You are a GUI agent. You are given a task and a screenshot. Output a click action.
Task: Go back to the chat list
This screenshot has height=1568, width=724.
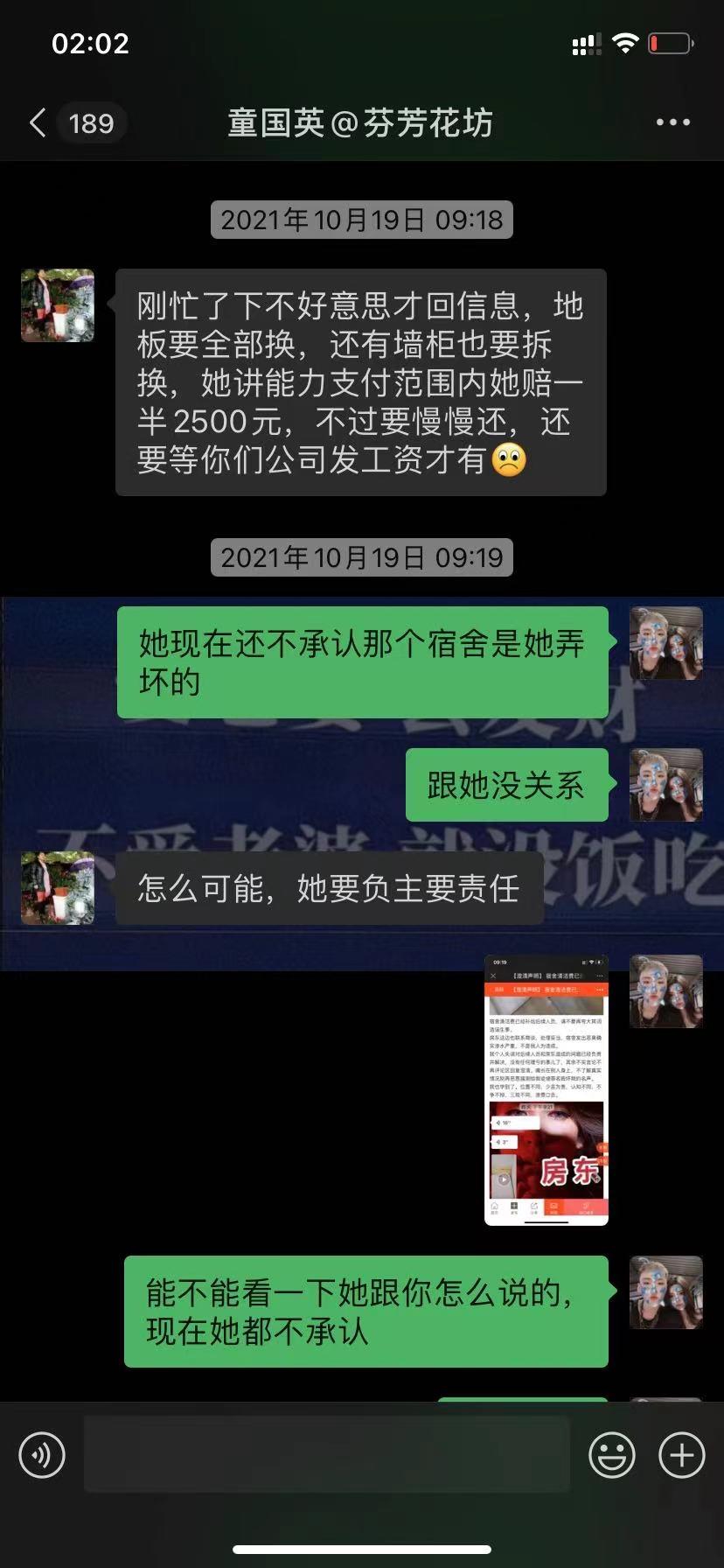[38, 123]
